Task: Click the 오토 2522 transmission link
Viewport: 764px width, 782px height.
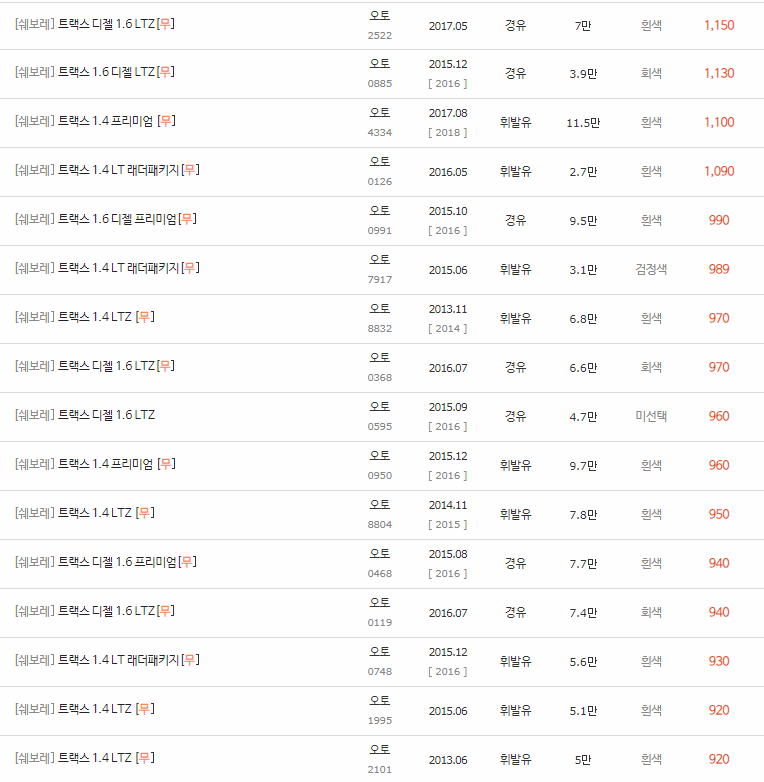Action: point(378,23)
